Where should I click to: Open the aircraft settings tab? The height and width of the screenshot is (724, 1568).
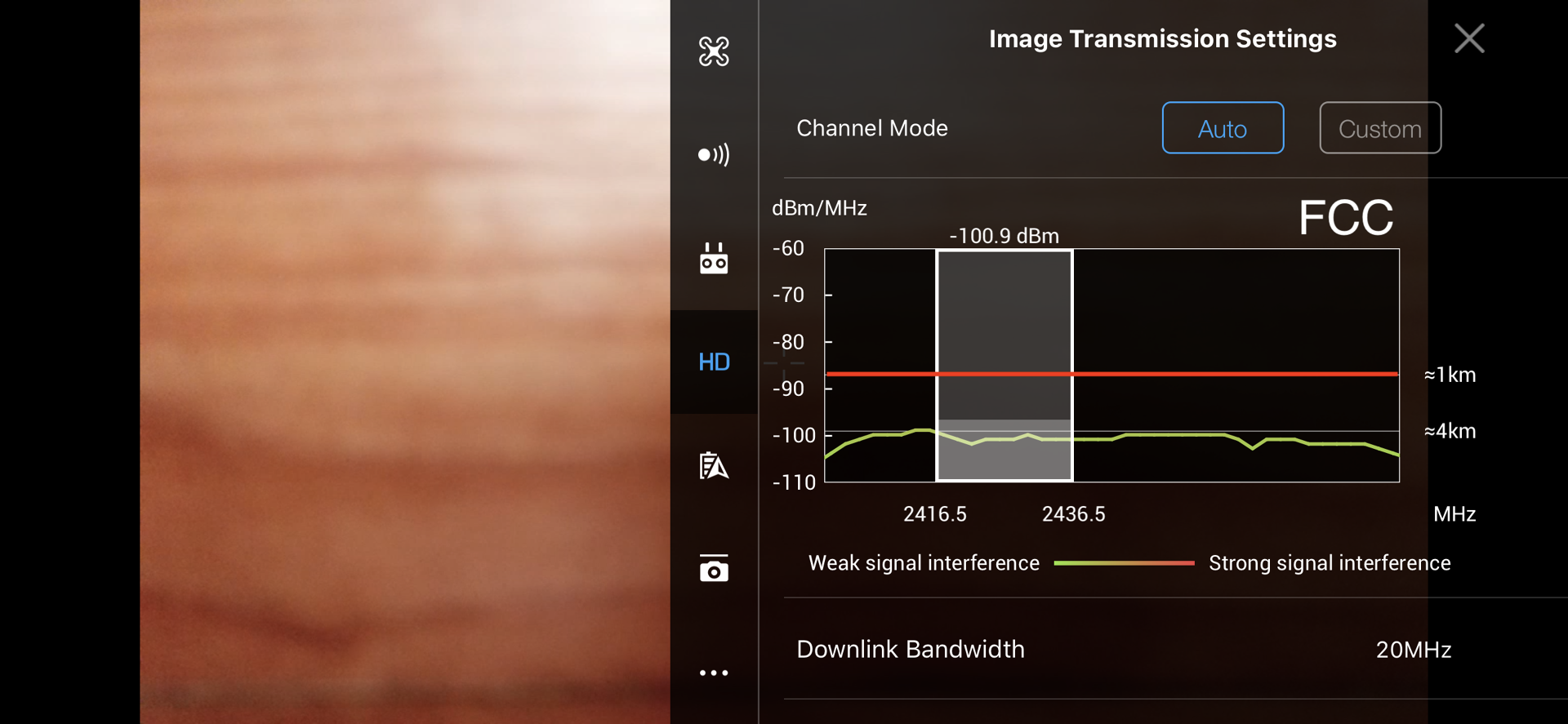[x=714, y=51]
